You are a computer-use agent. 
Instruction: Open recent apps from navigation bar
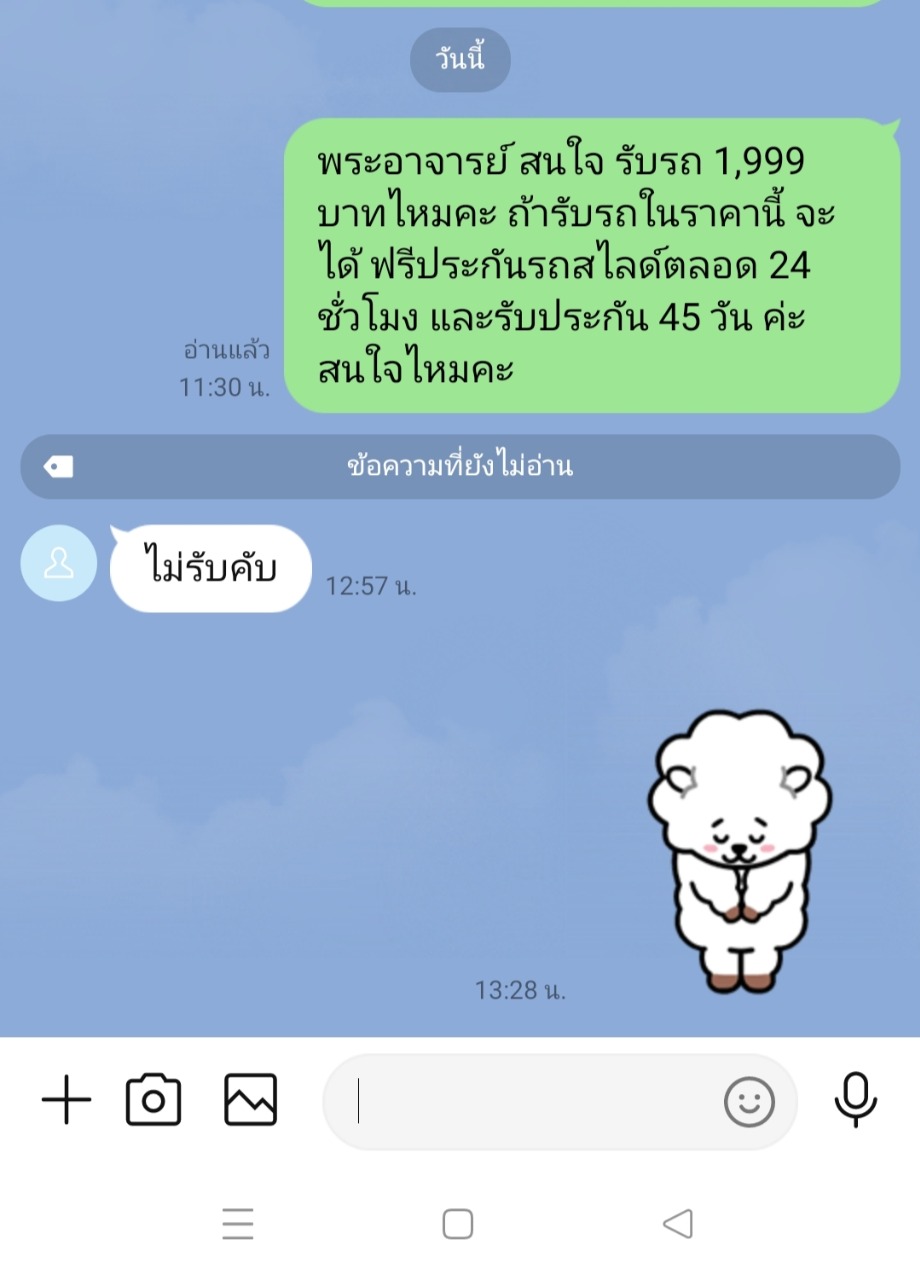pos(238,1223)
